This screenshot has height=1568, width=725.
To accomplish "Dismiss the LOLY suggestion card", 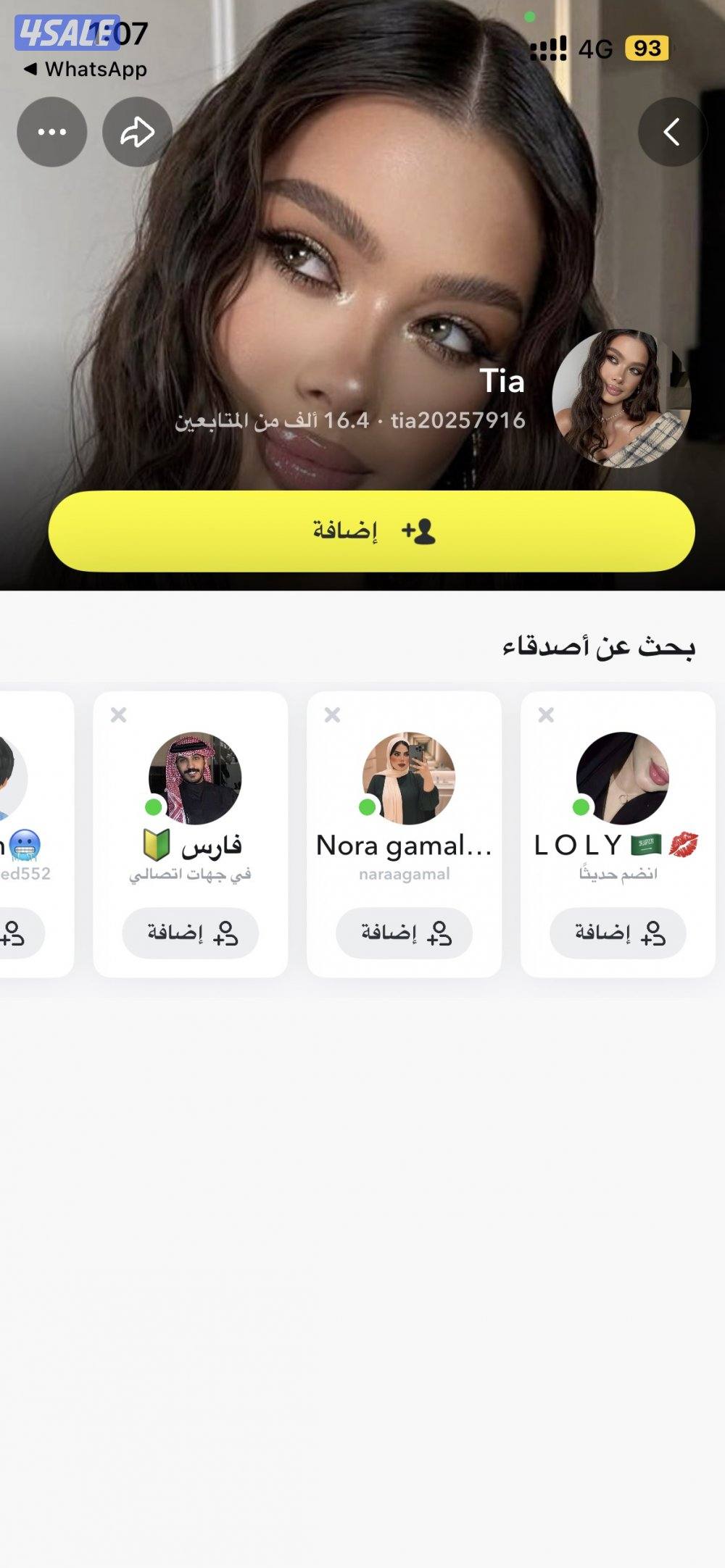I will click(544, 714).
